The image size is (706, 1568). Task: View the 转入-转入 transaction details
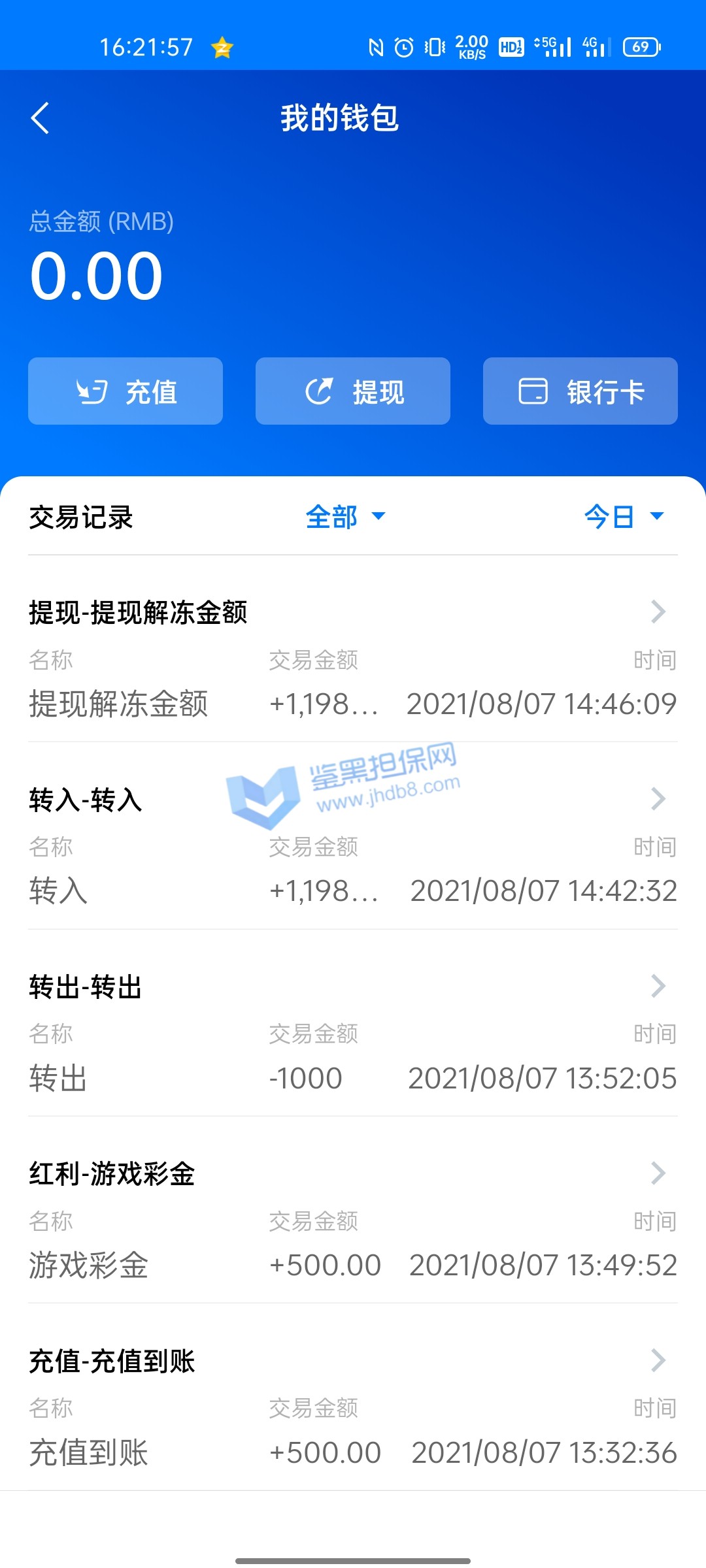(x=353, y=846)
